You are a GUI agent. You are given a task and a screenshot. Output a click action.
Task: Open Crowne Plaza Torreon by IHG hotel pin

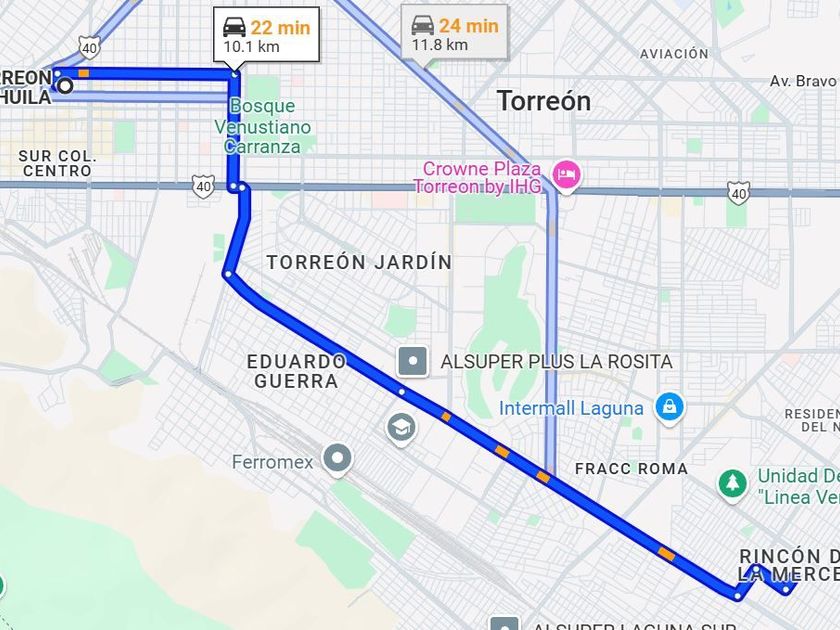click(567, 176)
